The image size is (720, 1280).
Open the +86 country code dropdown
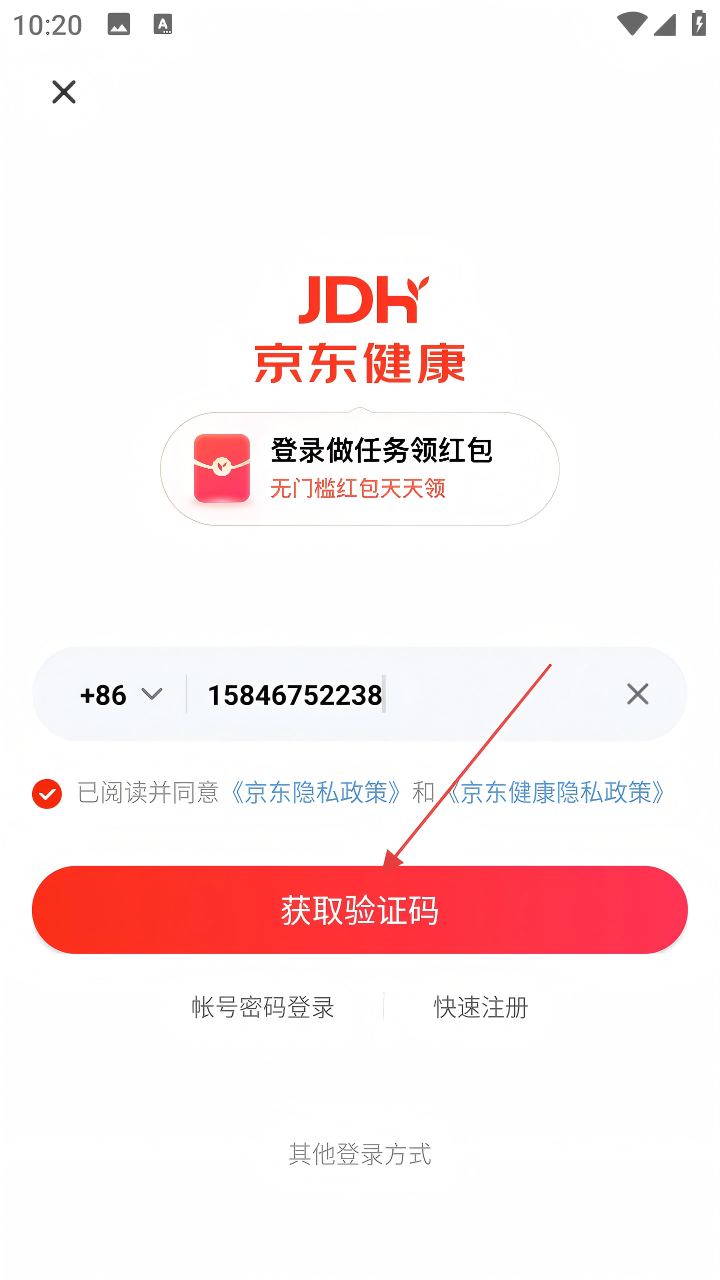tap(120, 694)
